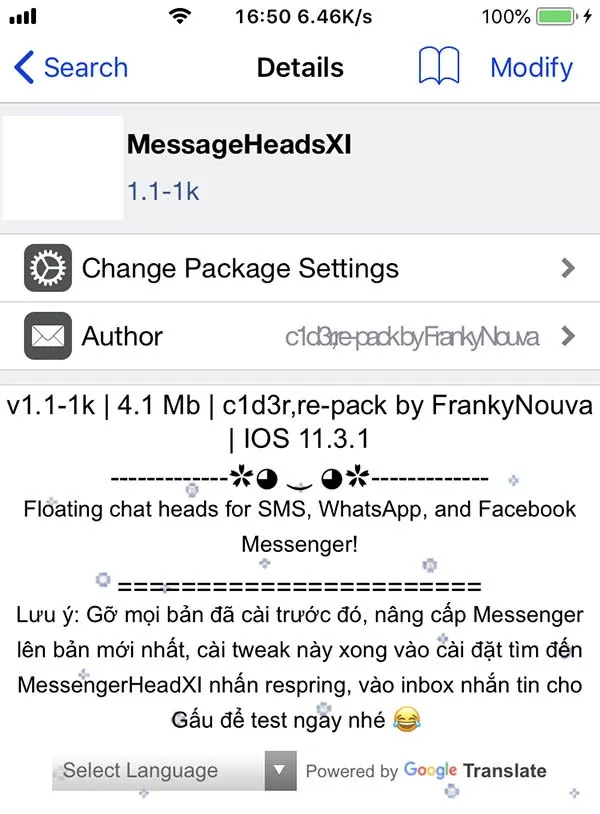Viewport: 600px width, 814px height.
Task: Go back to Search
Action: pyautogui.click(x=70, y=68)
